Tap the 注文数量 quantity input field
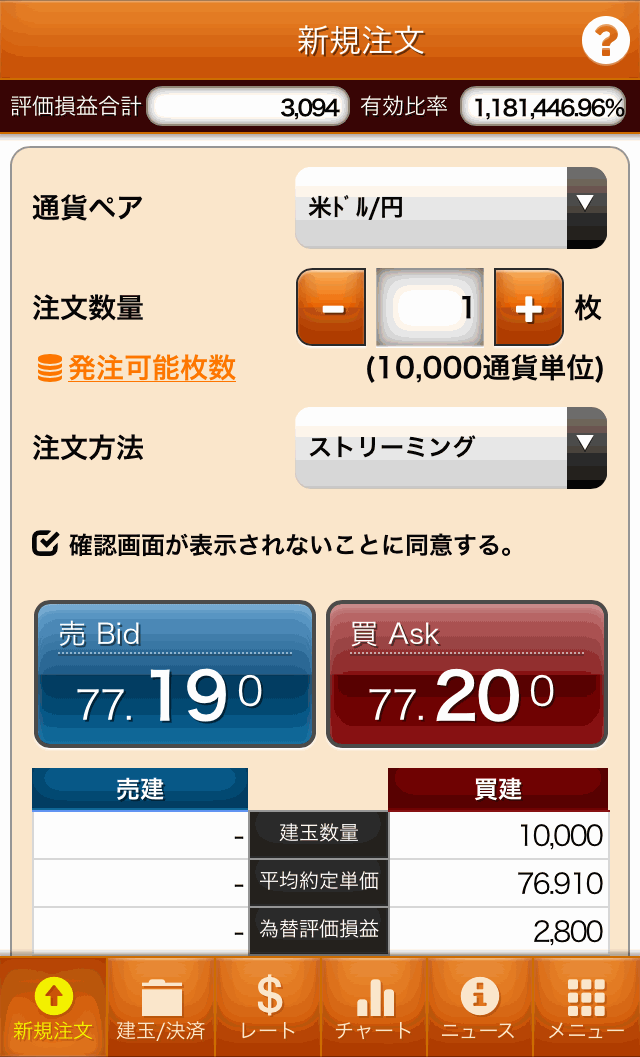 (430, 307)
